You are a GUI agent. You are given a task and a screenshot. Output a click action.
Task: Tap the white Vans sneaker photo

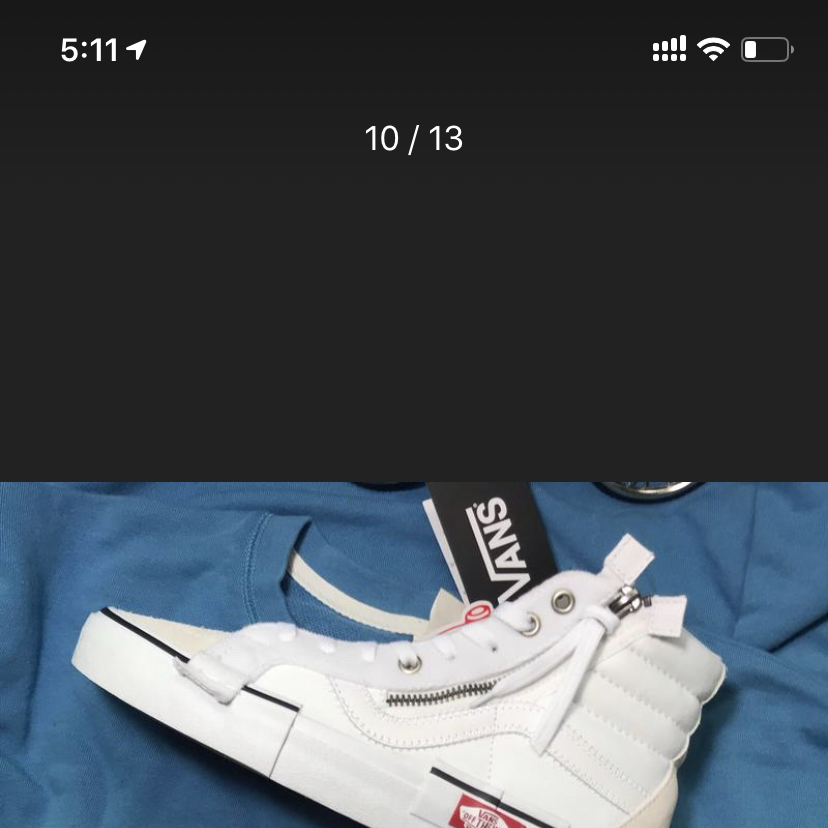[x=414, y=655]
